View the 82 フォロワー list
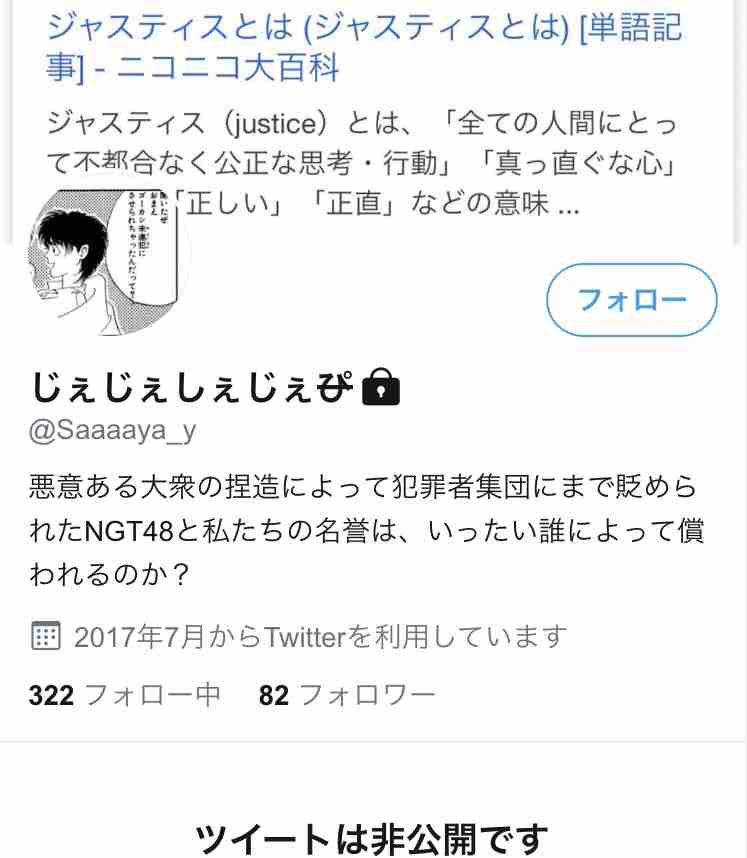Viewport: 747px width, 858px height. coord(346,695)
